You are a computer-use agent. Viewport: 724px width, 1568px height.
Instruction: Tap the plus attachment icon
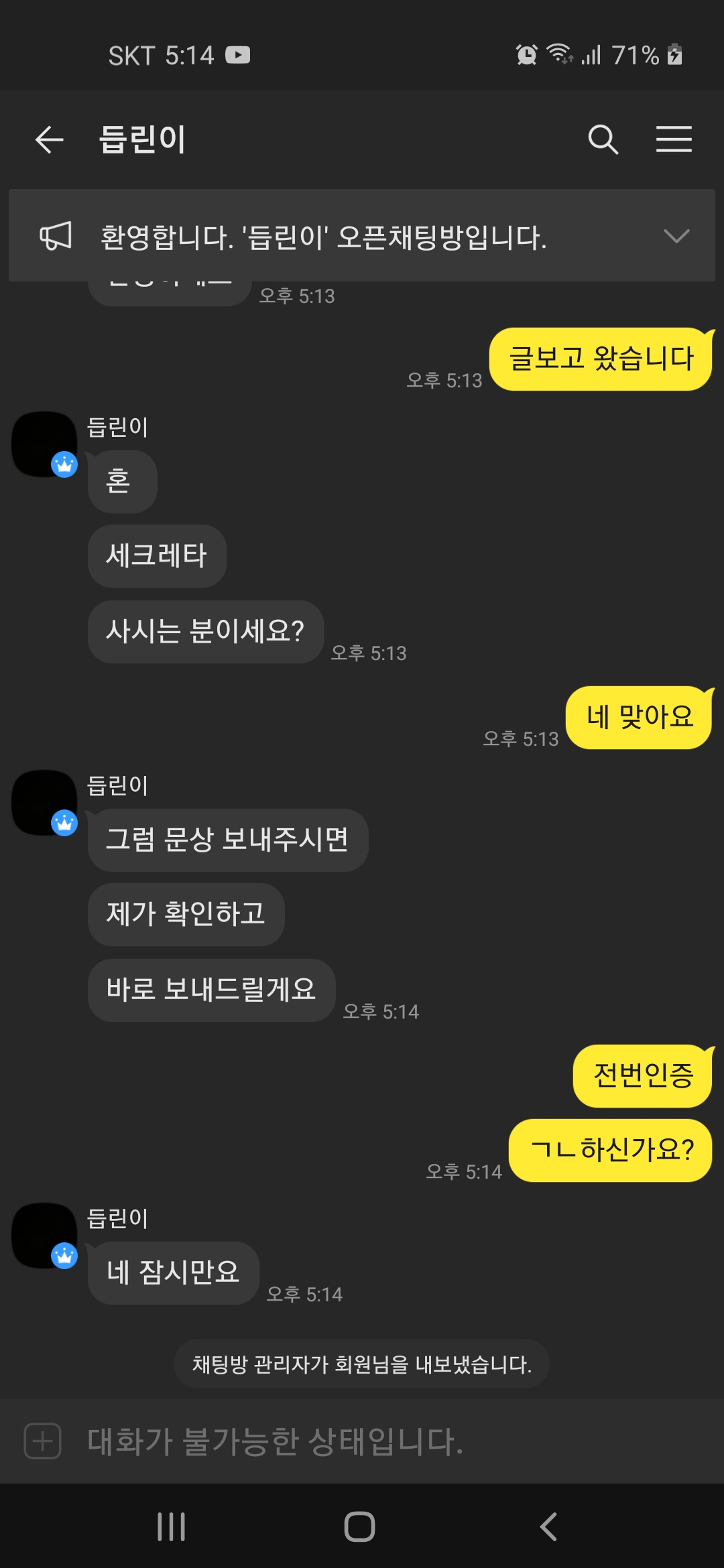click(x=43, y=1441)
